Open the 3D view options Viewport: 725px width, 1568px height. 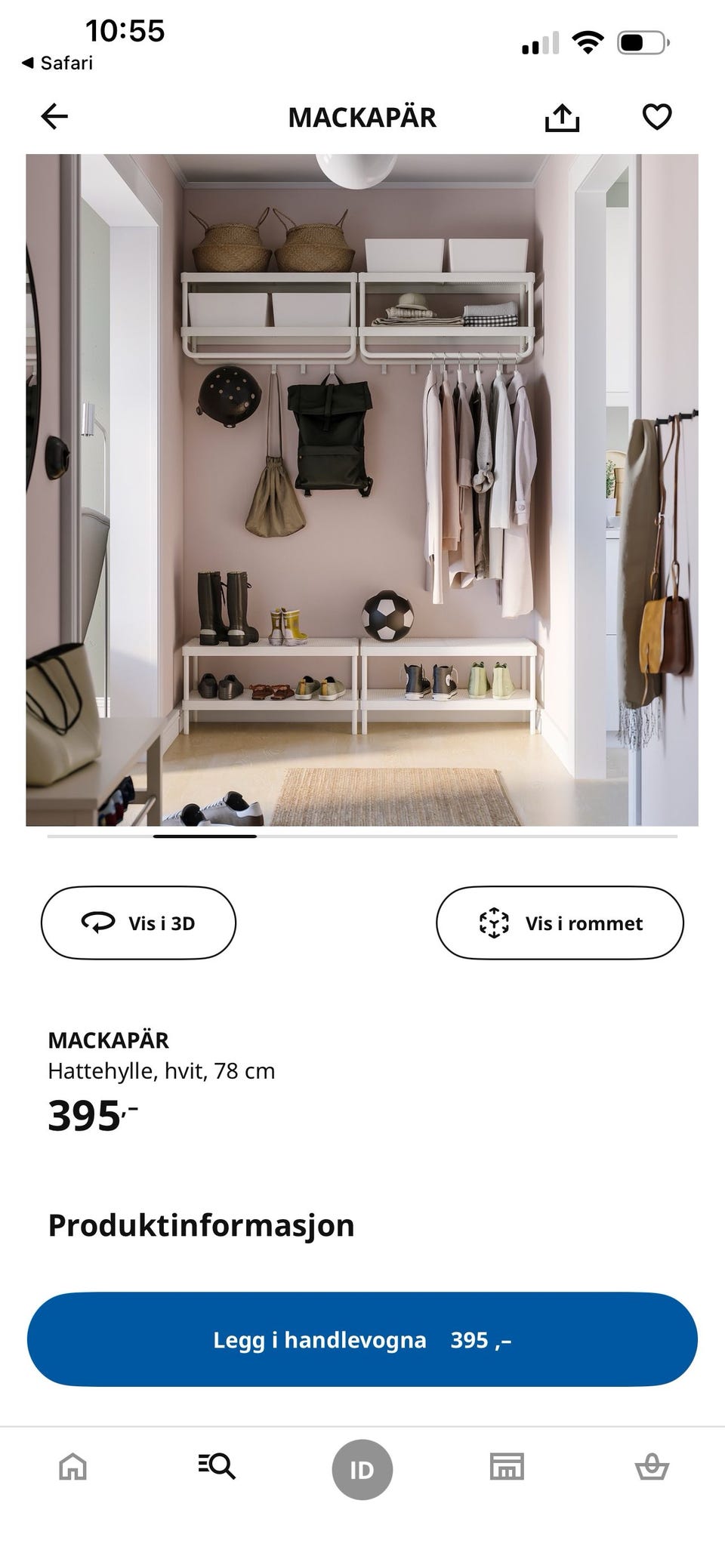coord(138,923)
